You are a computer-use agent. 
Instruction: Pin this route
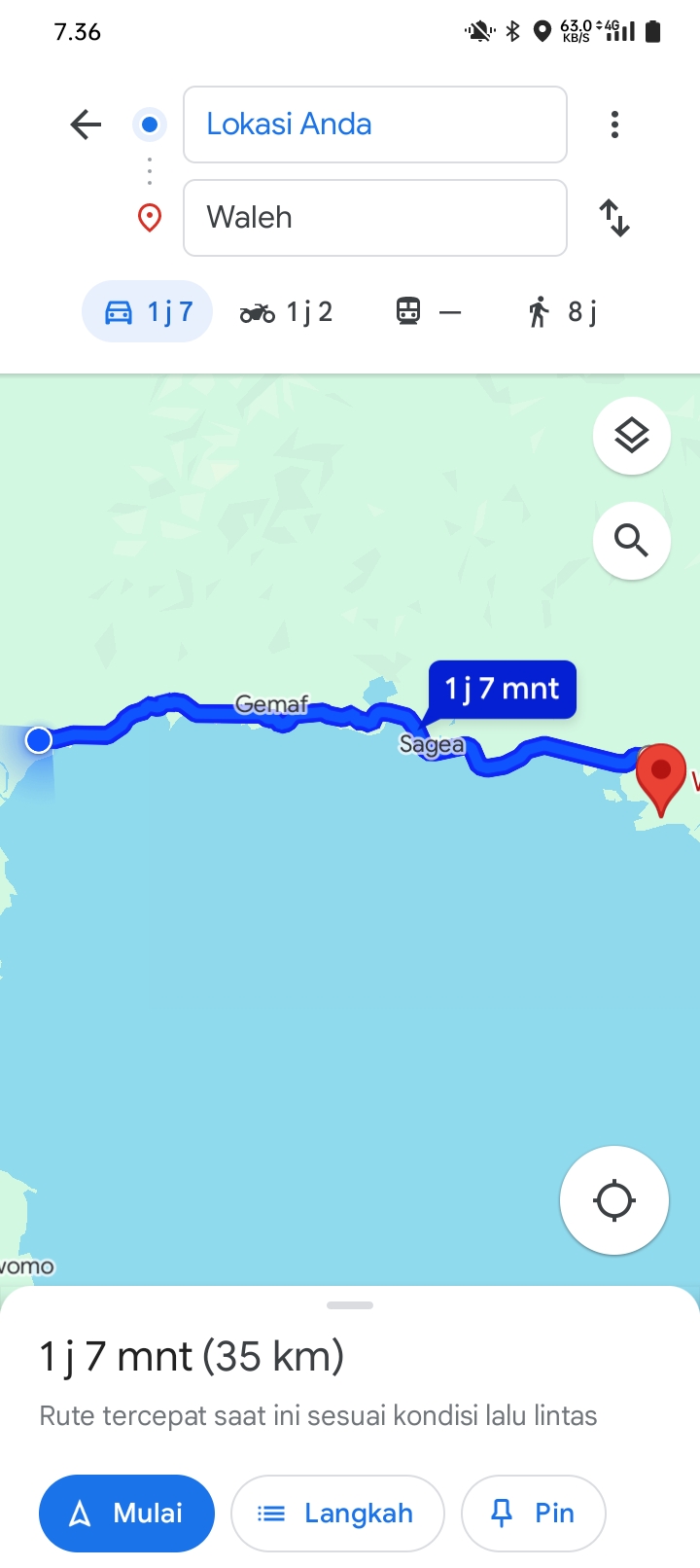coord(534,1514)
